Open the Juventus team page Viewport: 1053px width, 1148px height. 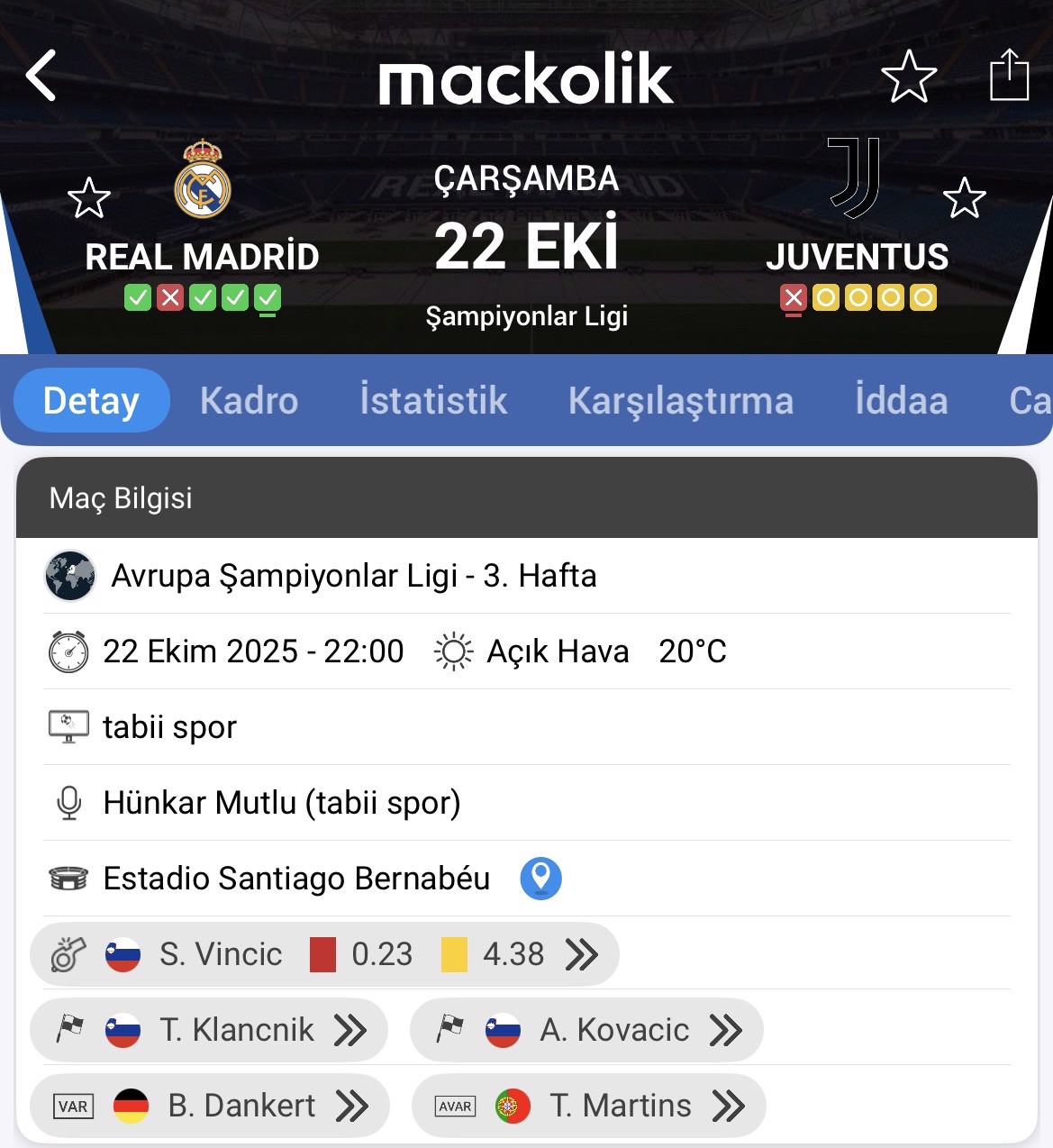click(856, 180)
